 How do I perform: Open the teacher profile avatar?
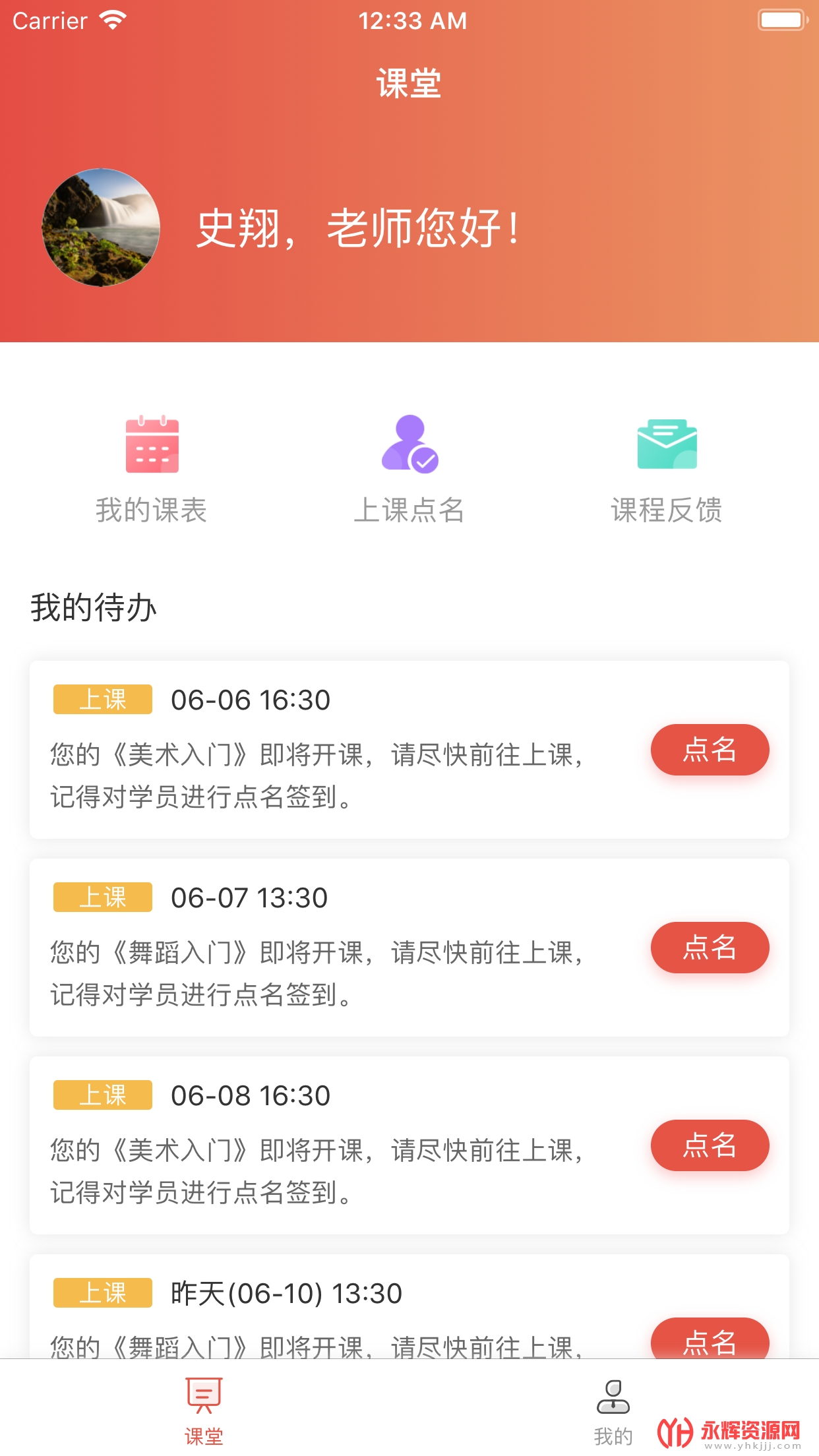(101, 228)
